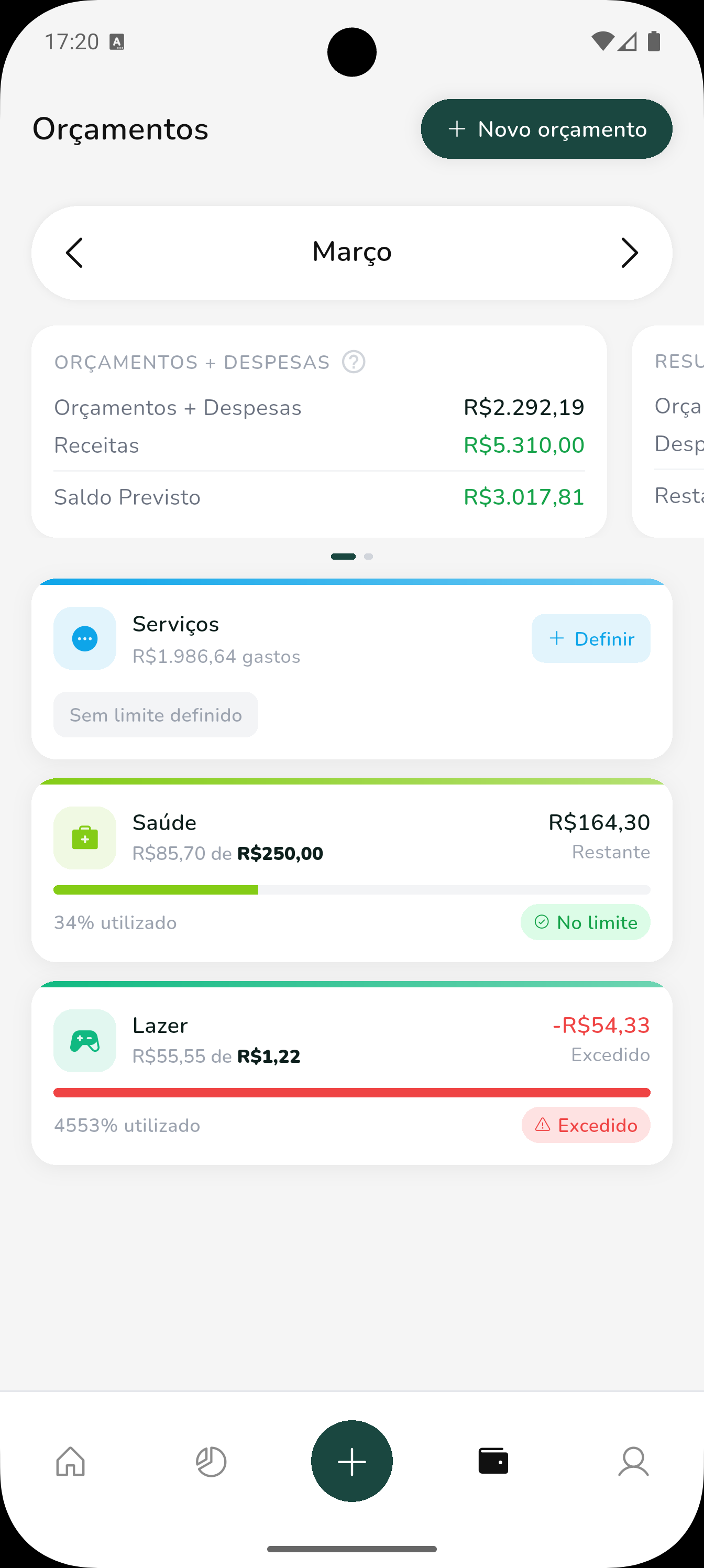The image size is (704, 1568).
Task: Tap the Excedido warning badge on Lazer
Action: (585, 1125)
